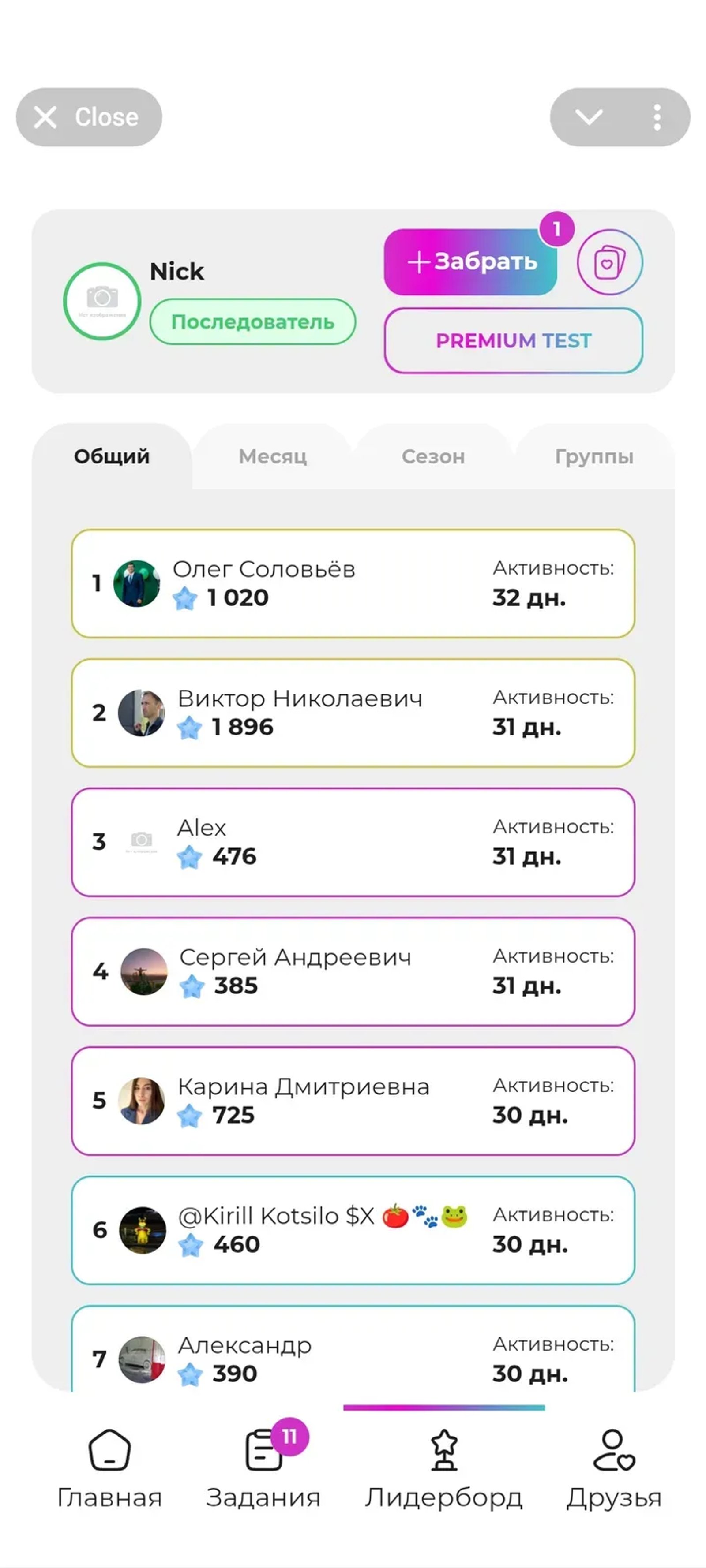The height and width of the screenshot is (1568, 706).
Task: Open the three-dot options icon
Action: 656,117
